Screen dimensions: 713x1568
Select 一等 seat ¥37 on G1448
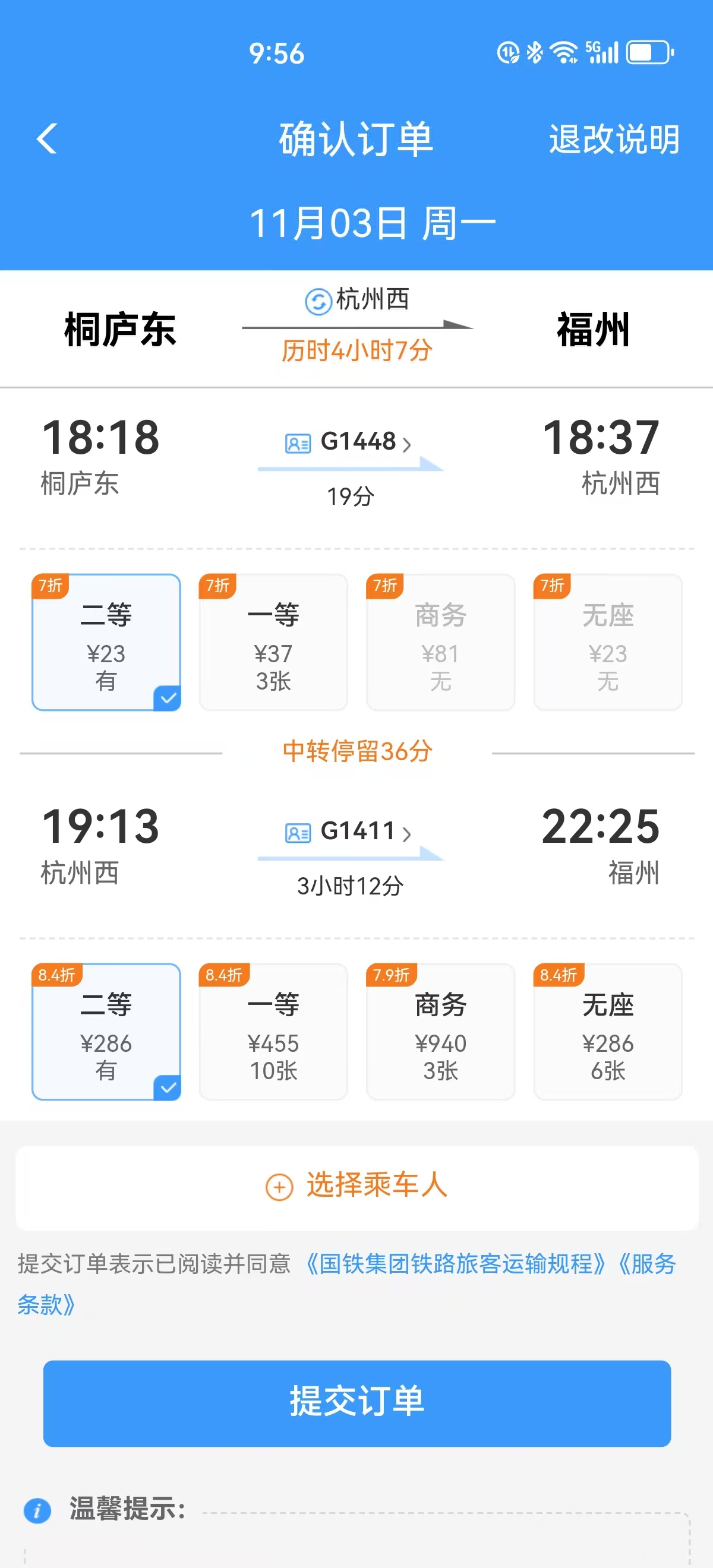tap(273, 642)
